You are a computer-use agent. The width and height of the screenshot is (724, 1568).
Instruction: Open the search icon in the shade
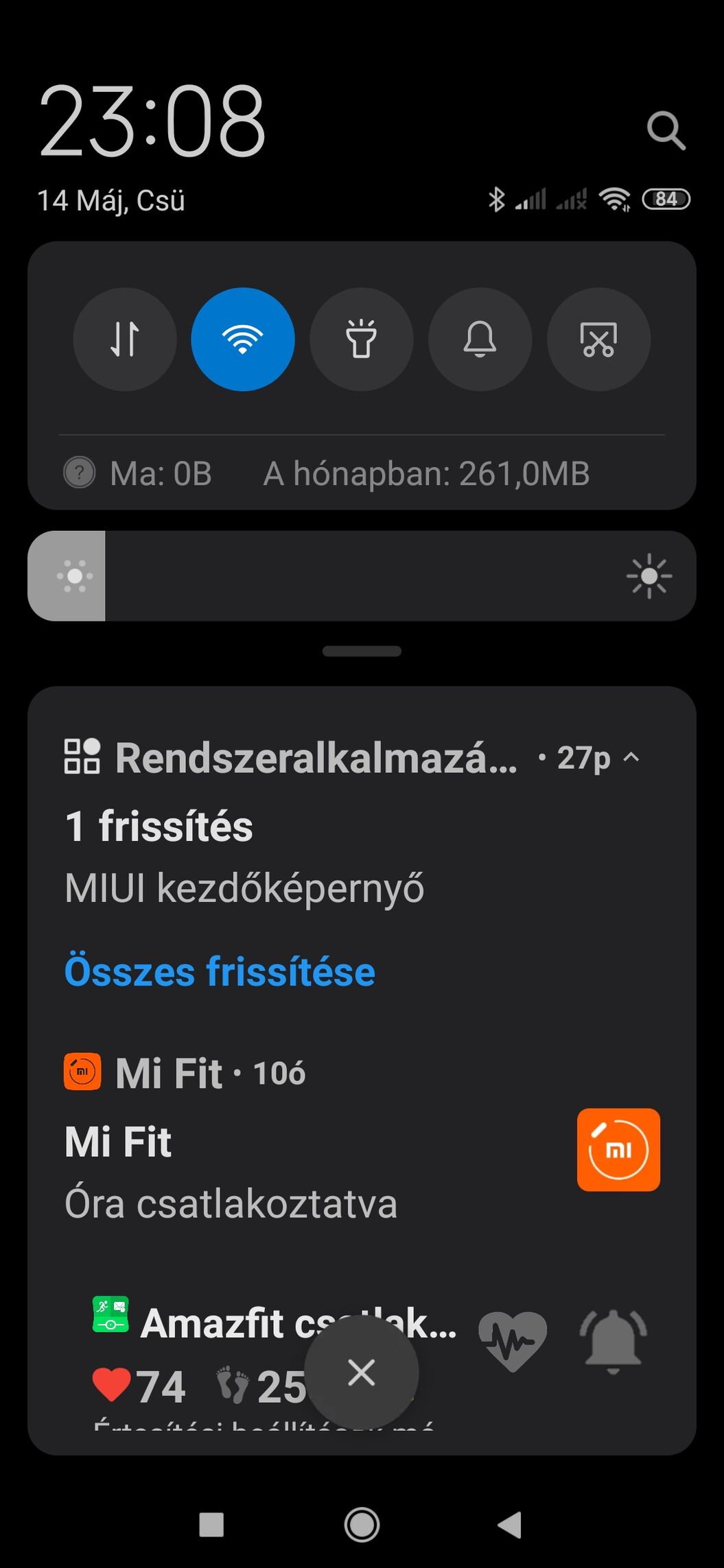point(666,130)
